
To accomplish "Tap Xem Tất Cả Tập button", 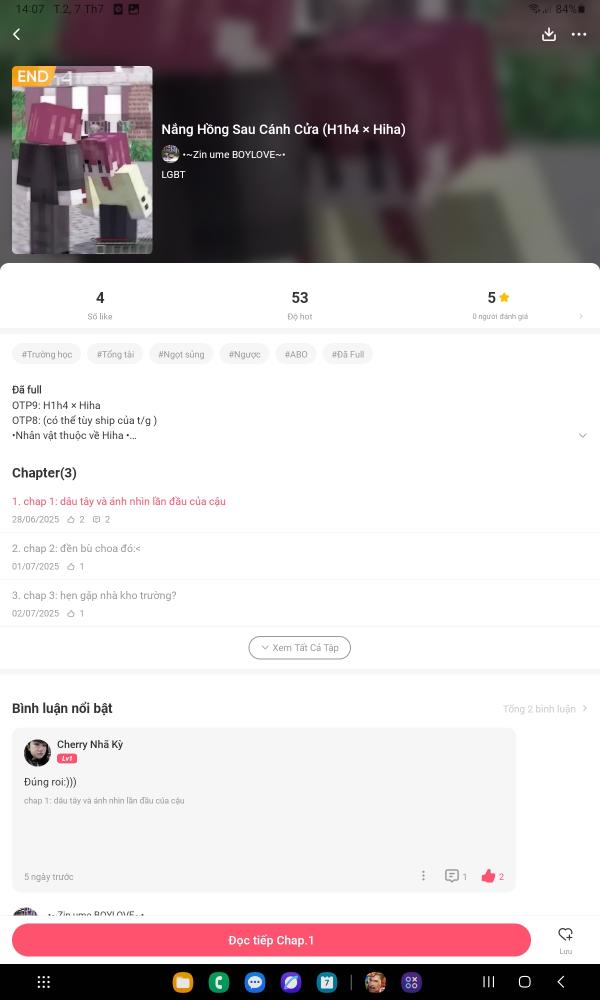I will tap(300, 648).
